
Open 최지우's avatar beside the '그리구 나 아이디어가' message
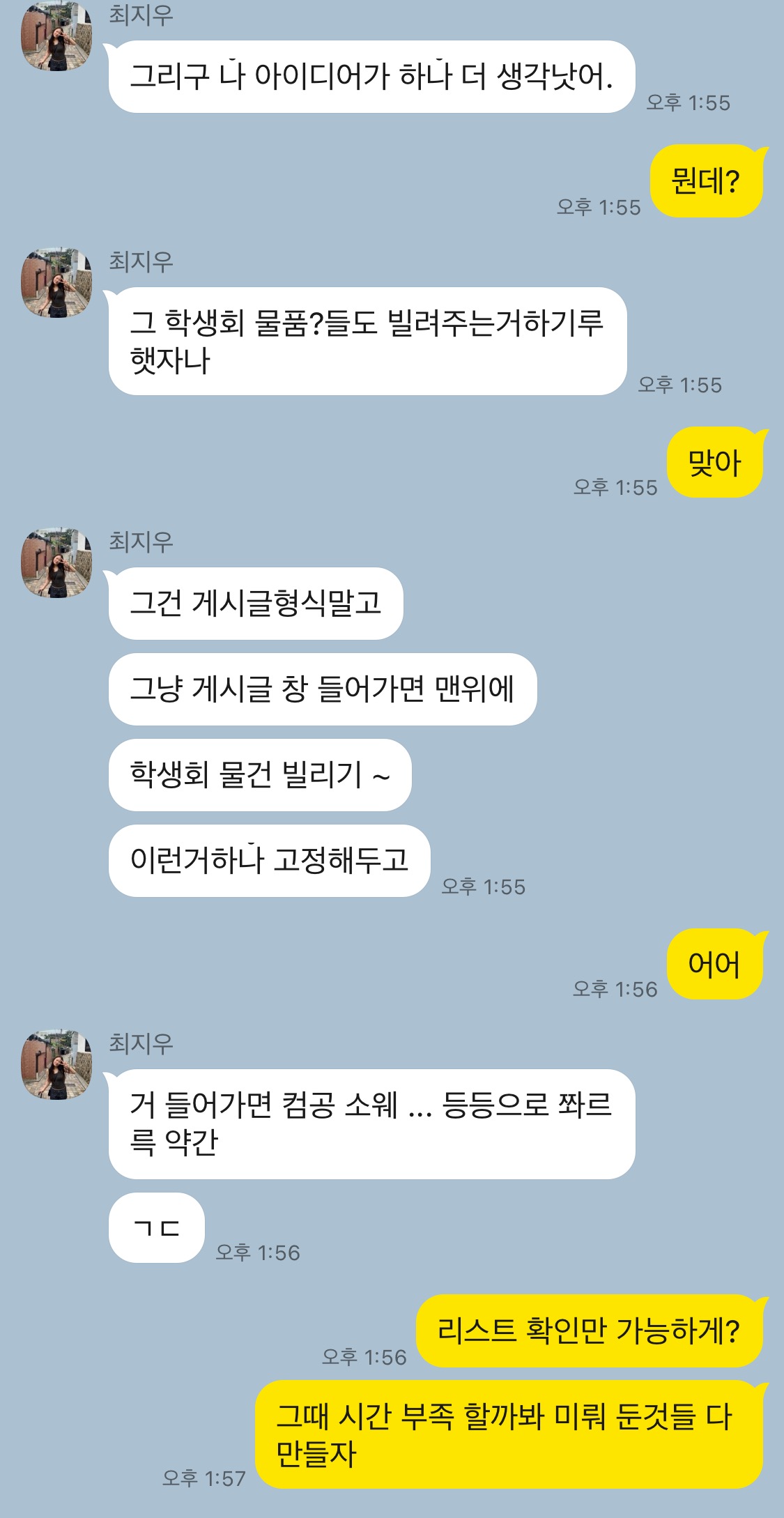pos(56,36)
